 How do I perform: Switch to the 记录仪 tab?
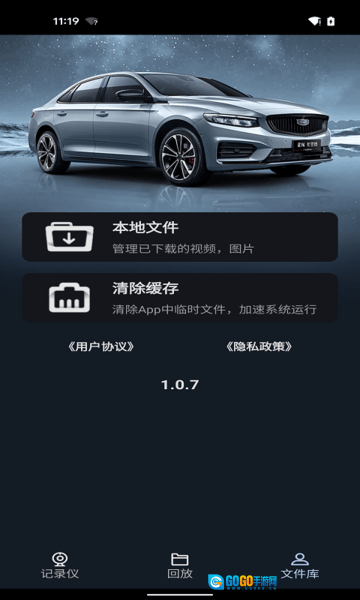point(60,566)
